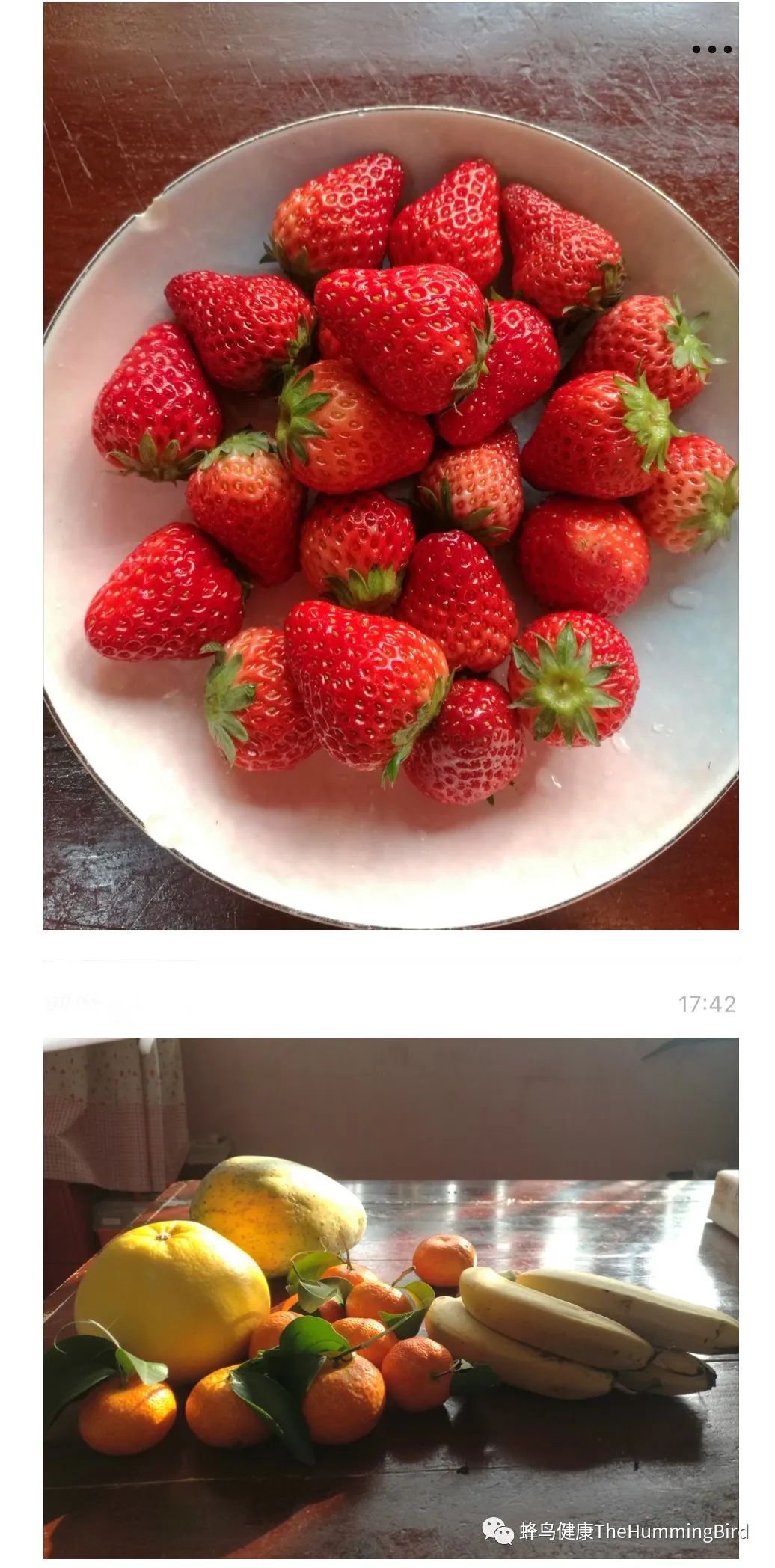Open the strawberry bowl photo
Screen dimensions: 775x1568
click(391, 465)
